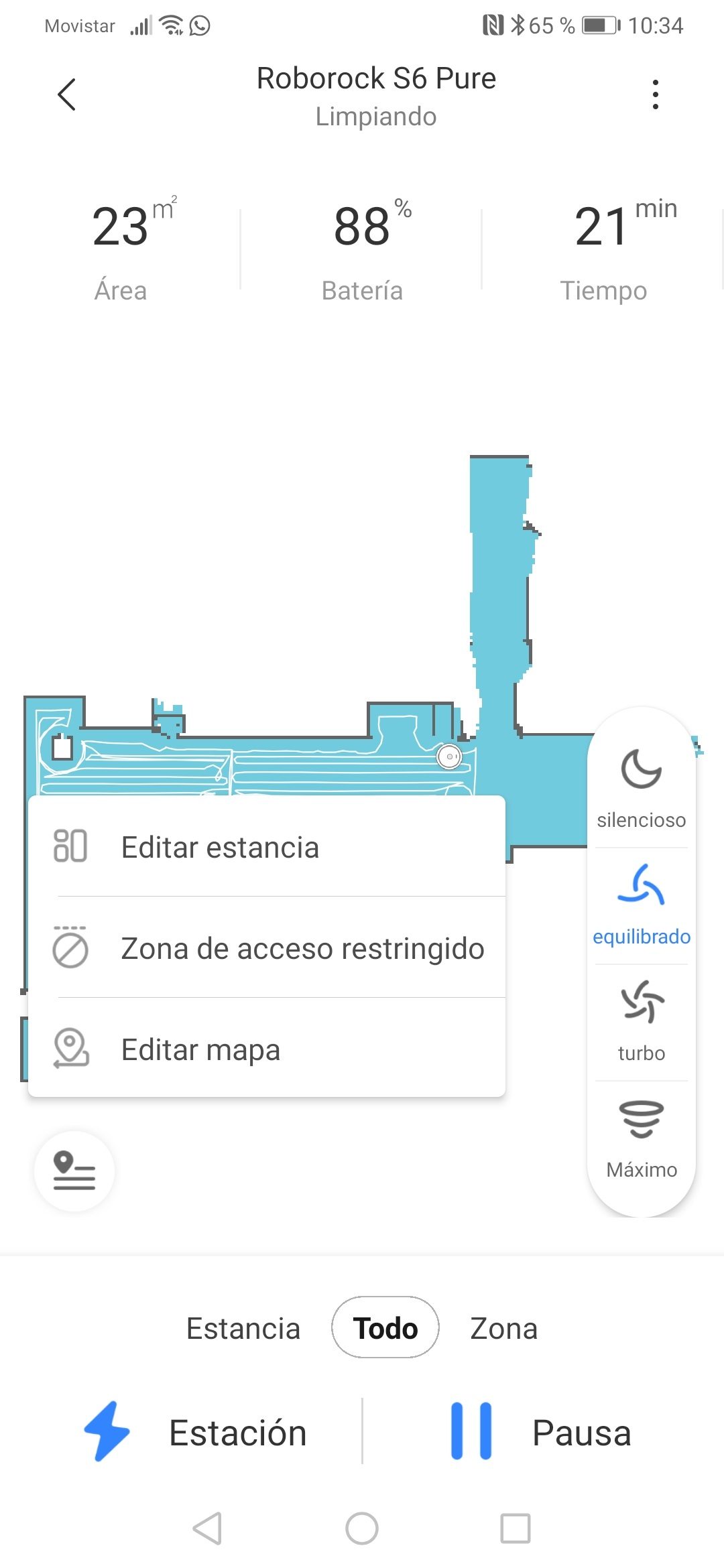Send the robot to Estación dock
Image resolution: width=724 pixels, height=1568 pixels.
[x=196, y=1432]
